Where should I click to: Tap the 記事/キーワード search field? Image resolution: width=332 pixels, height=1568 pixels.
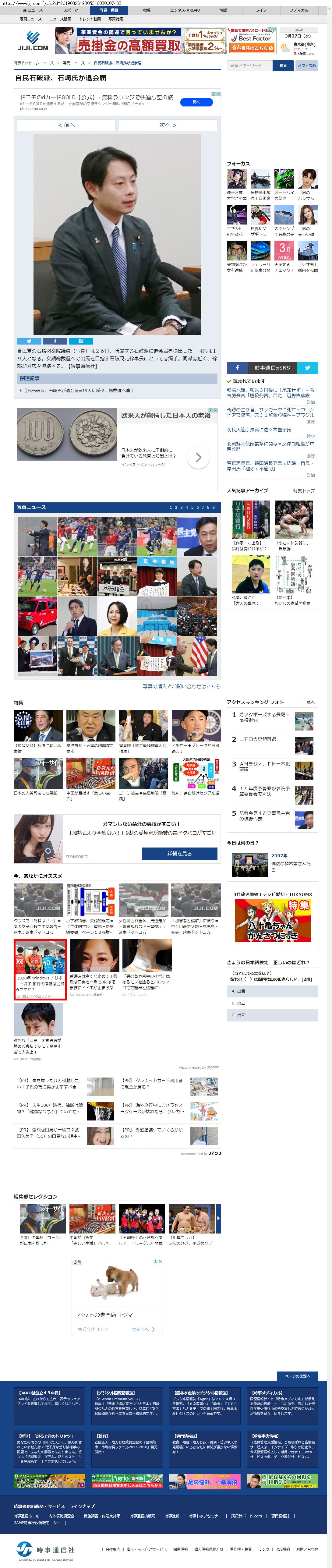point(249,65)
